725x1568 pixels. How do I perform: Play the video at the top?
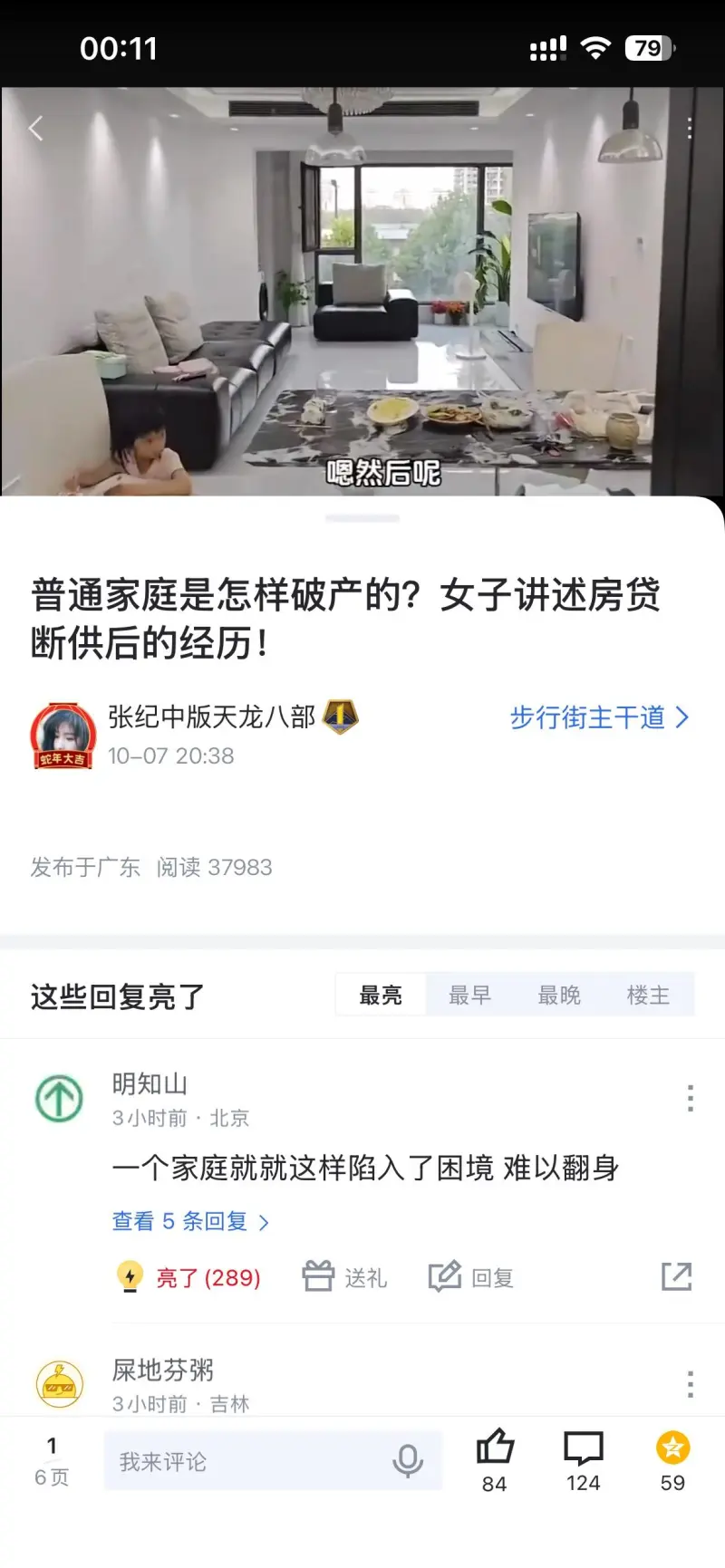pyautogui.click(x=362, y=292)
